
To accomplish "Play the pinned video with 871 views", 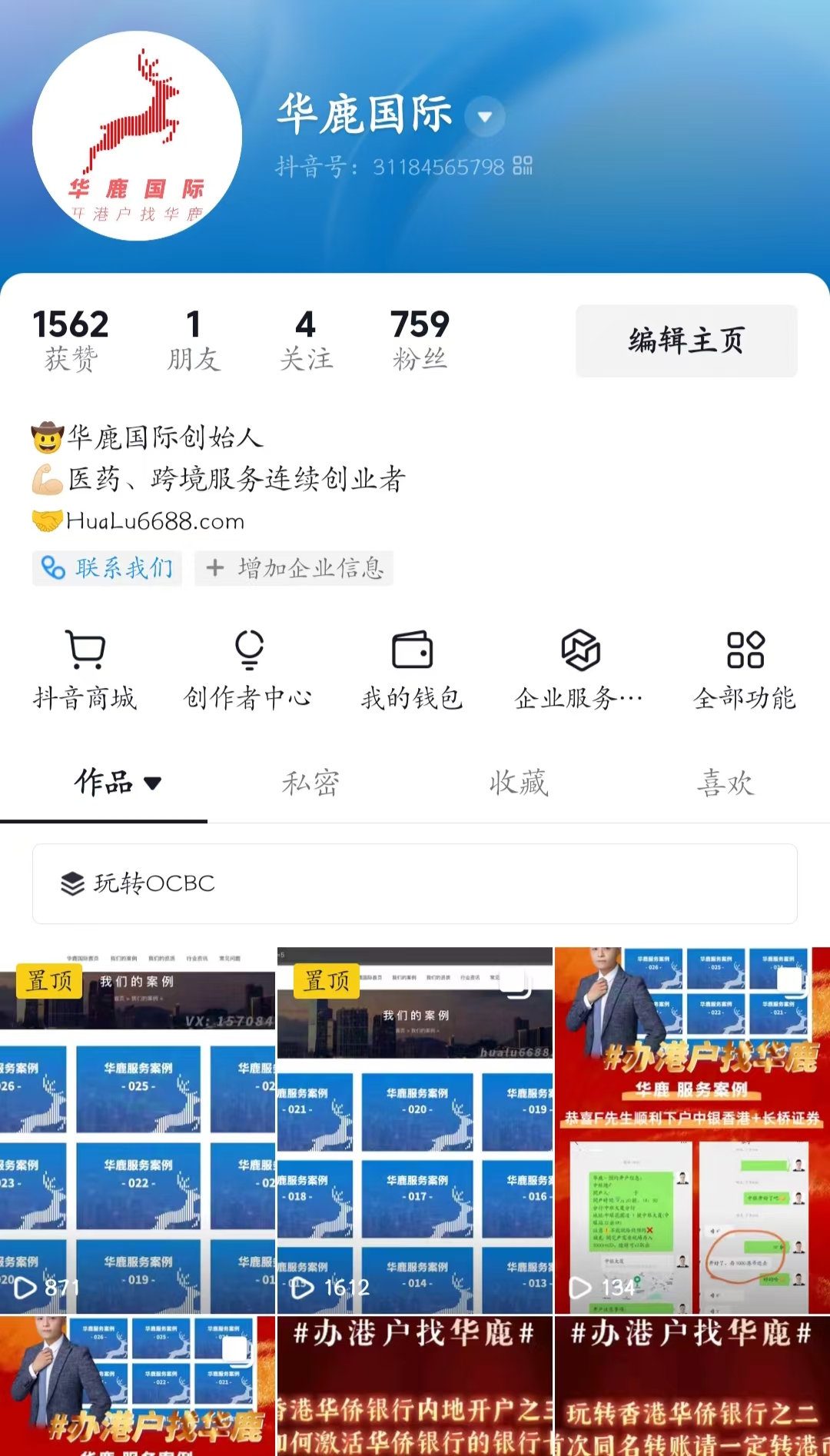I will 138,1130.
